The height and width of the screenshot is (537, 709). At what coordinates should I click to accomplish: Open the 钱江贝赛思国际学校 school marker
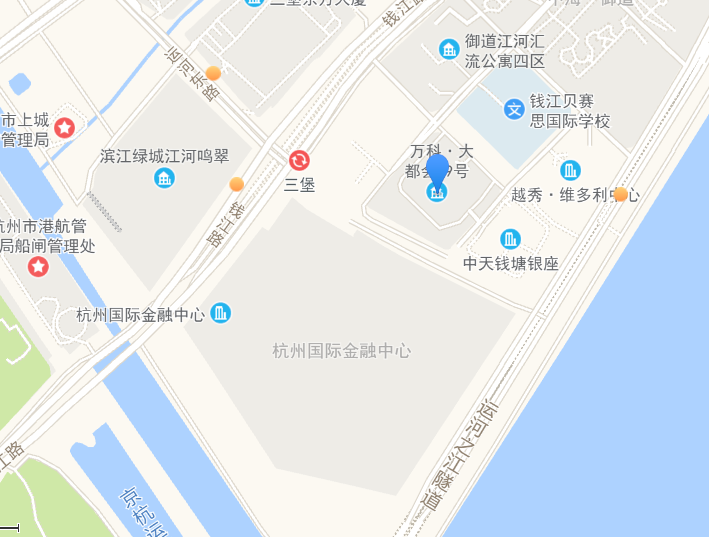(514, 109)
